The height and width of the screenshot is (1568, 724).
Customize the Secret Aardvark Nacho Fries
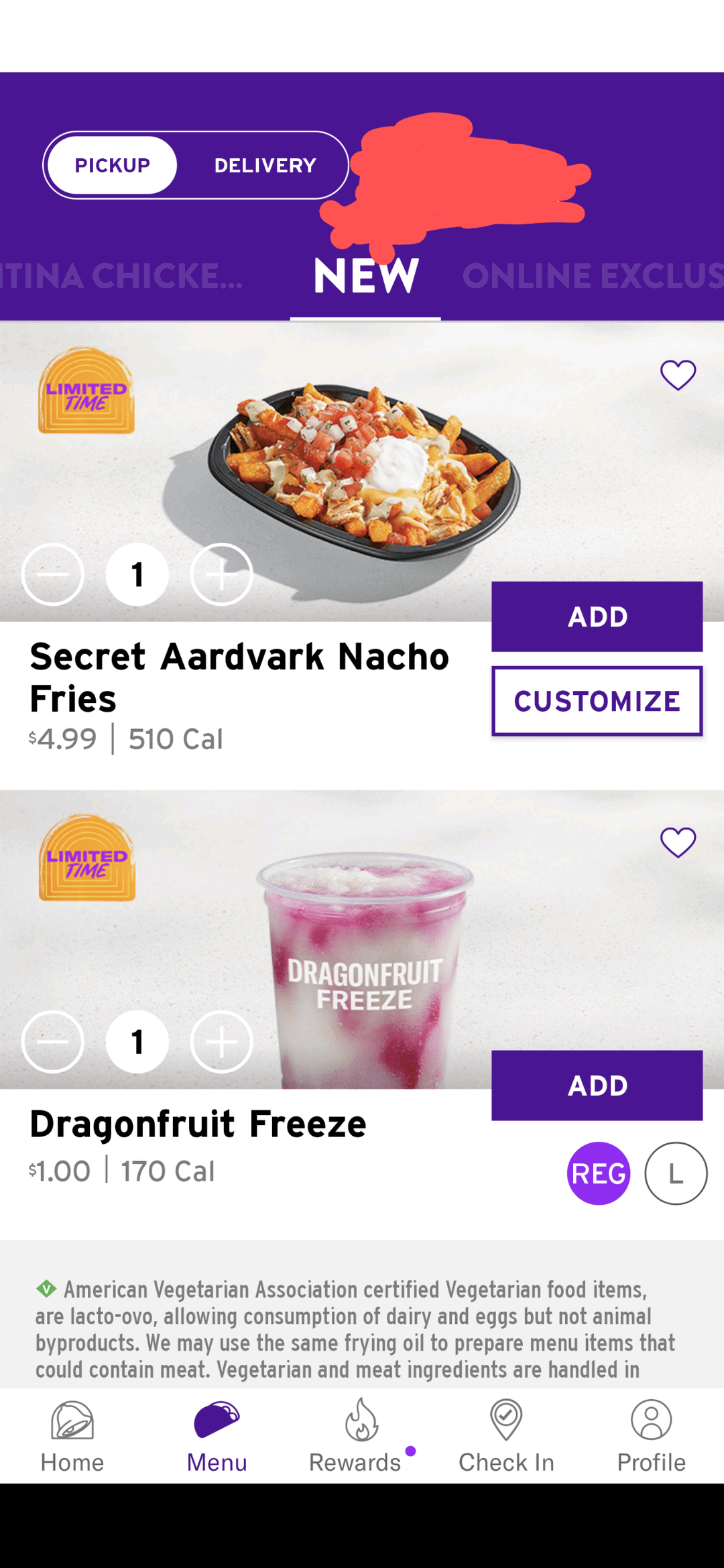click(x=597, y=701)
